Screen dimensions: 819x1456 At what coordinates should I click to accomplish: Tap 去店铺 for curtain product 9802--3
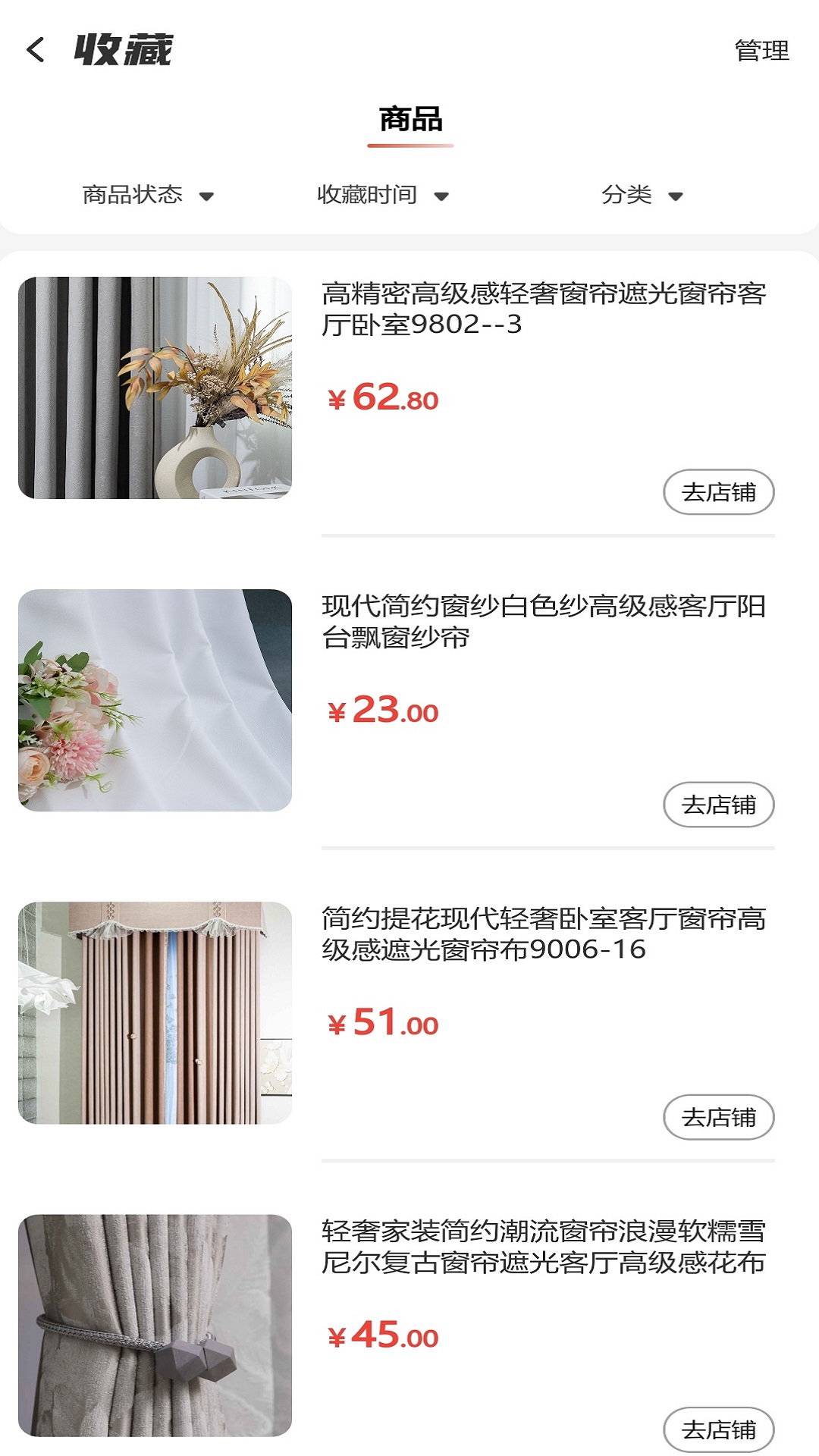(719, 493)
